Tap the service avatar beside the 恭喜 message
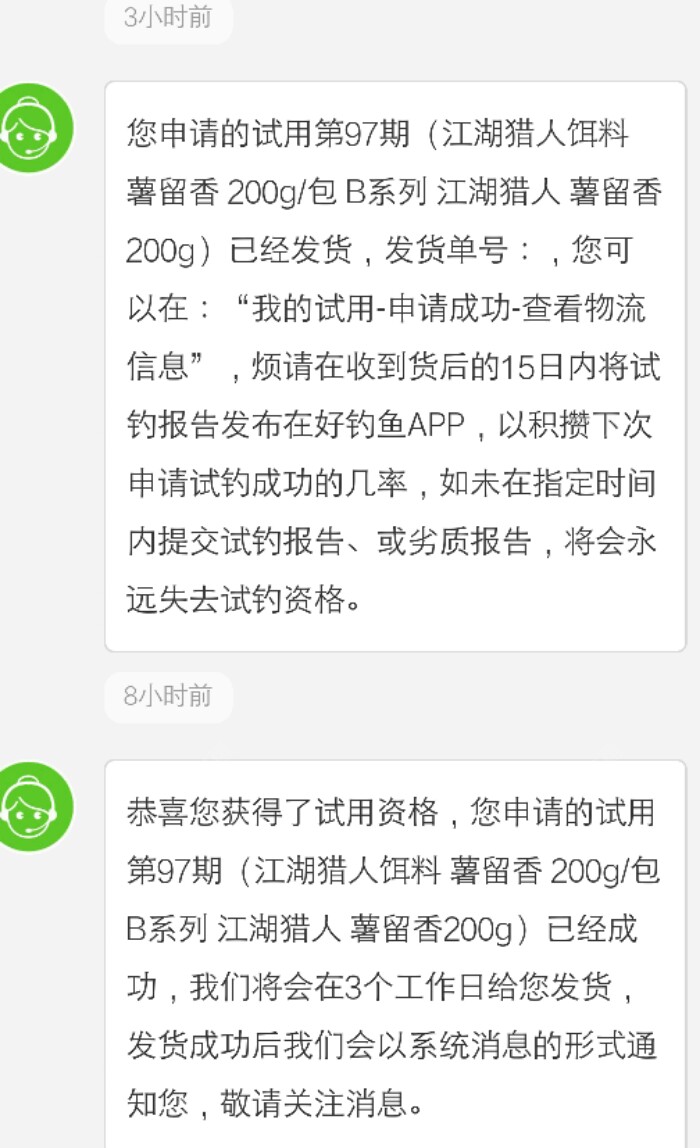The image size is (700, 1148). pyautogui.click(x=36, y=807)
